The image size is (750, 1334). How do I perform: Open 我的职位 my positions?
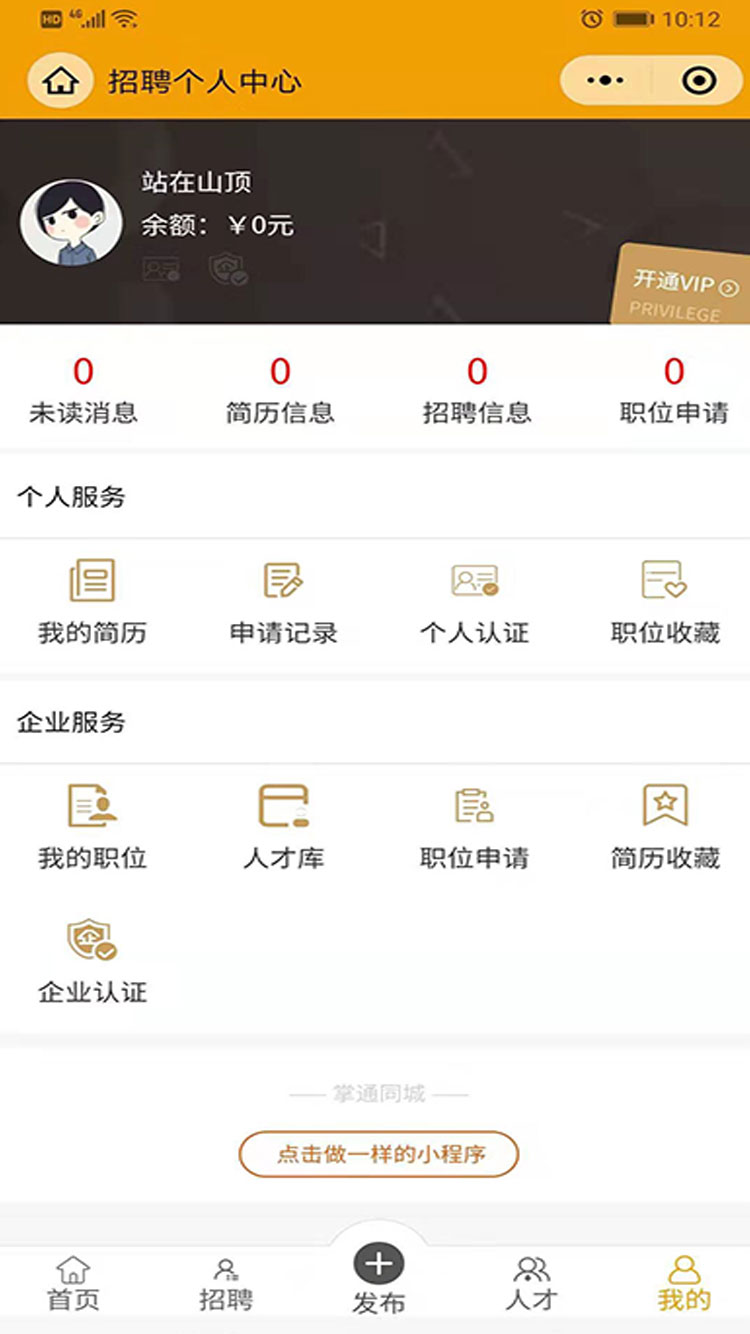point(92,827)
